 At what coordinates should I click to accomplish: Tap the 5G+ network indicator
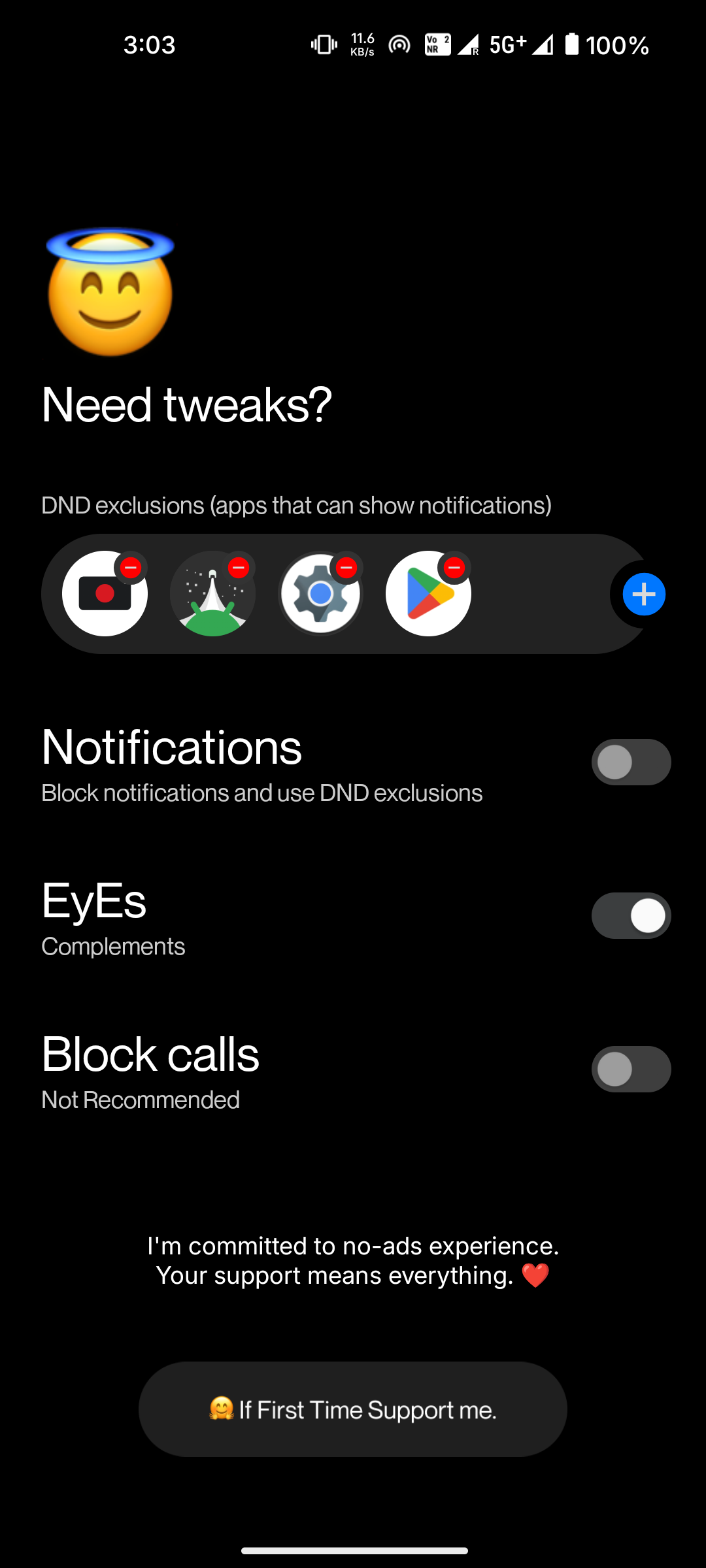[507, 44]
